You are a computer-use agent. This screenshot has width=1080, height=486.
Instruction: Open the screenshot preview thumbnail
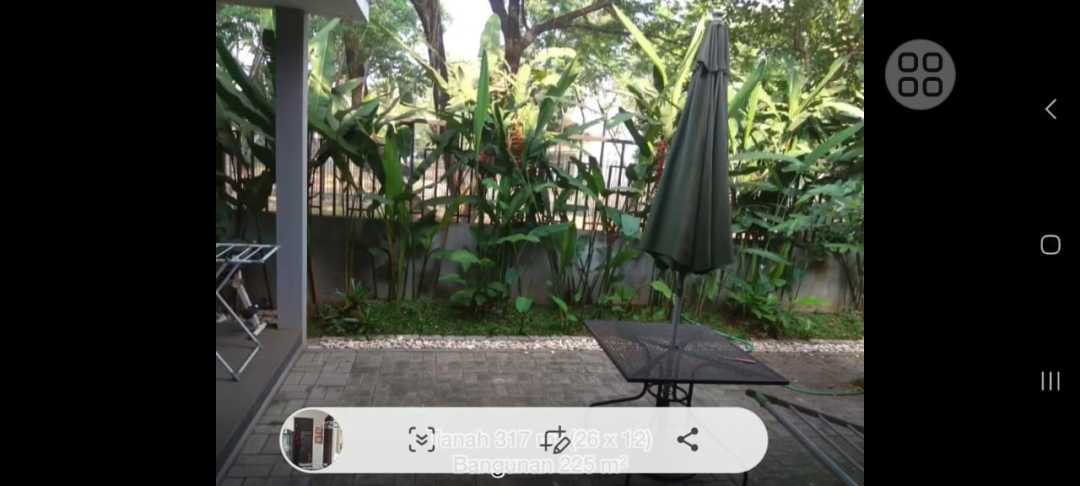pyautogui.click(x=312, y=440)
